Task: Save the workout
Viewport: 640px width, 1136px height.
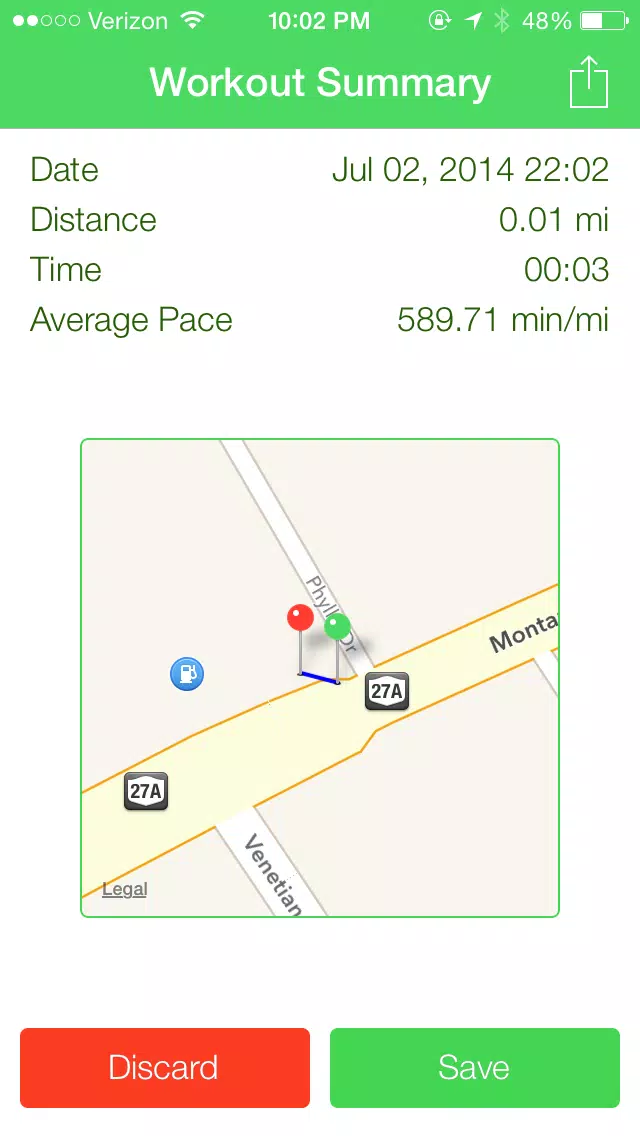Action: [x=475, y=1067]
